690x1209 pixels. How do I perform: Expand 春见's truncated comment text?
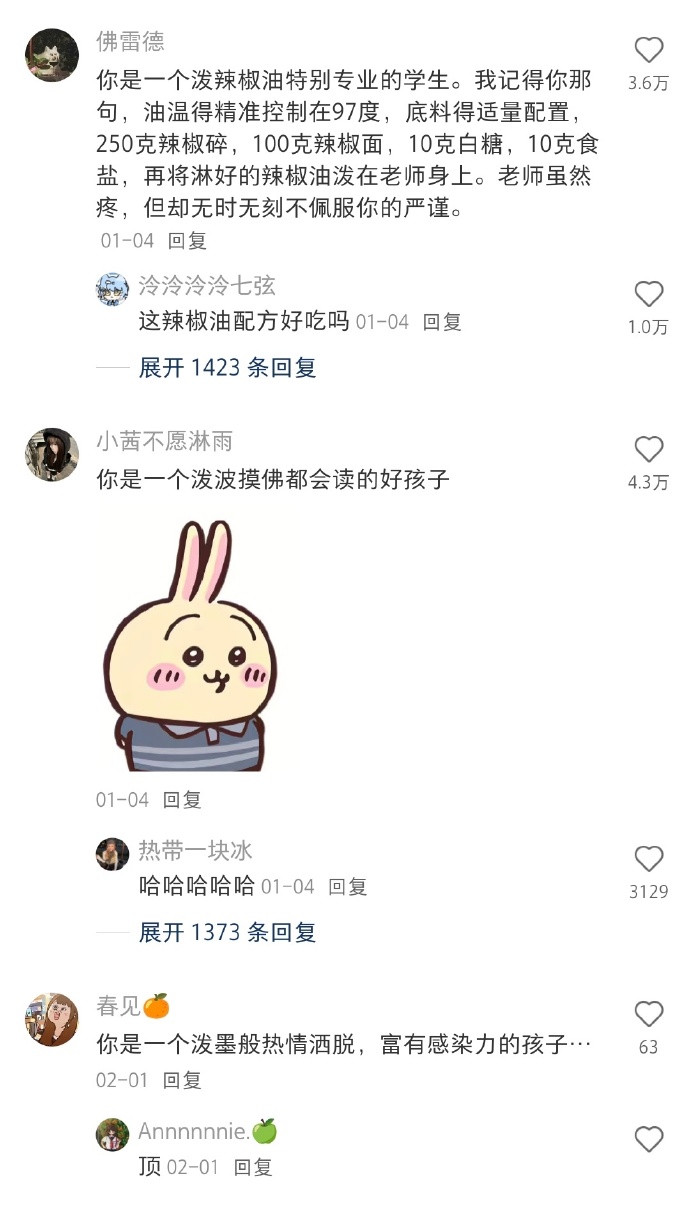pos(344,1046)
